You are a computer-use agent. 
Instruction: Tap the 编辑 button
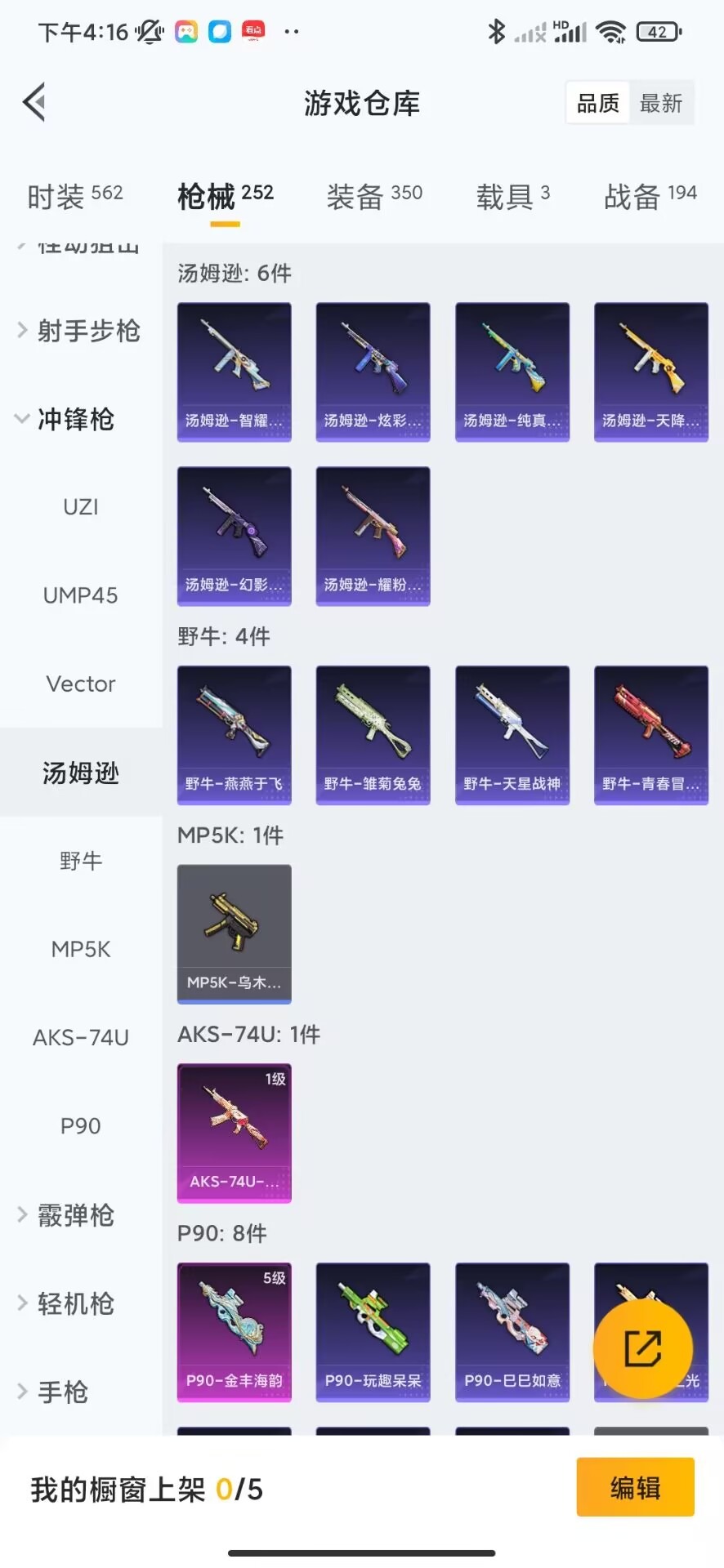pyautogui.click(x=635, y=1487)
